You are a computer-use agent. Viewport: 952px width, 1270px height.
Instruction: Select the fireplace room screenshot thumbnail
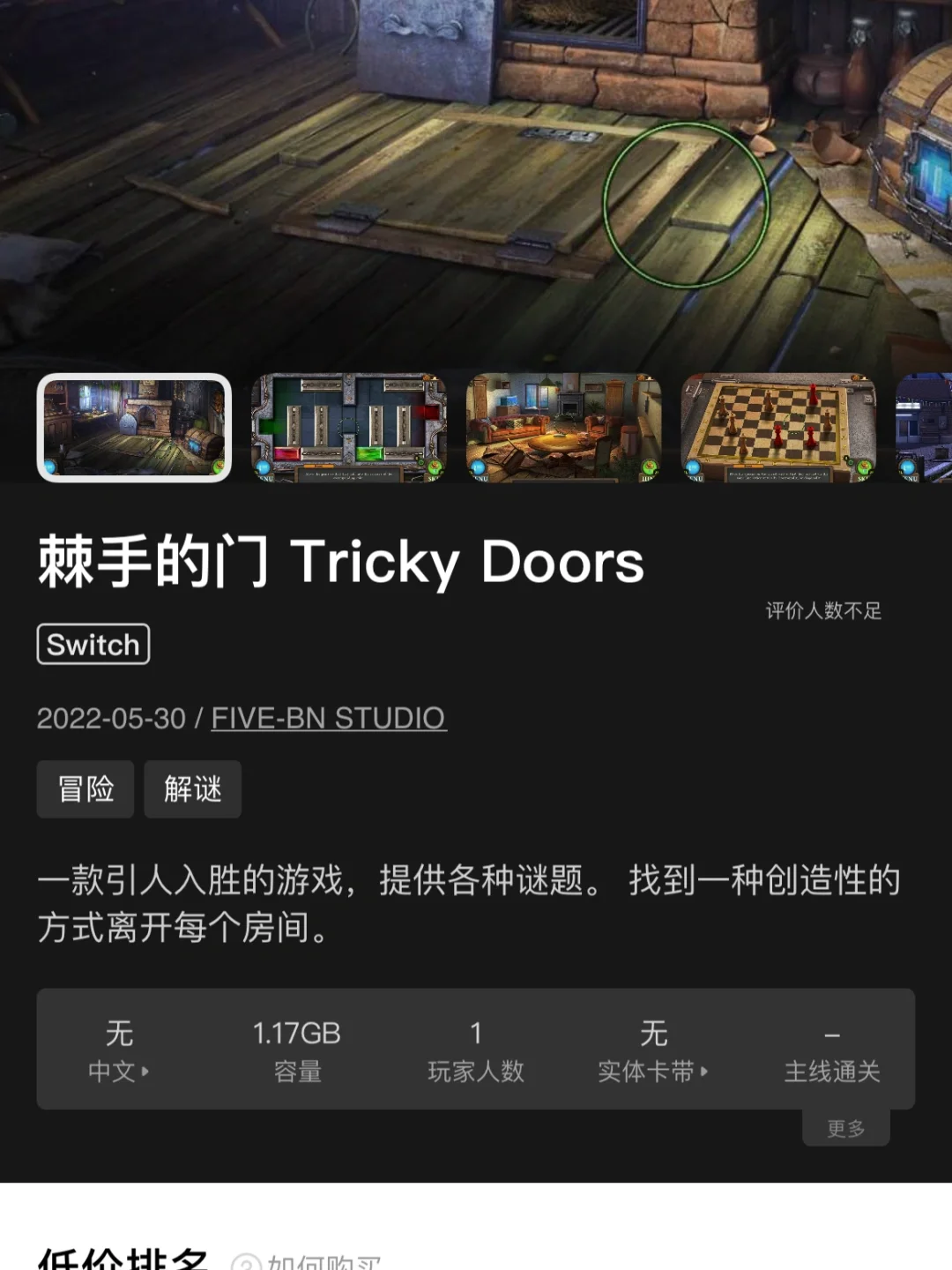[134, 428]
